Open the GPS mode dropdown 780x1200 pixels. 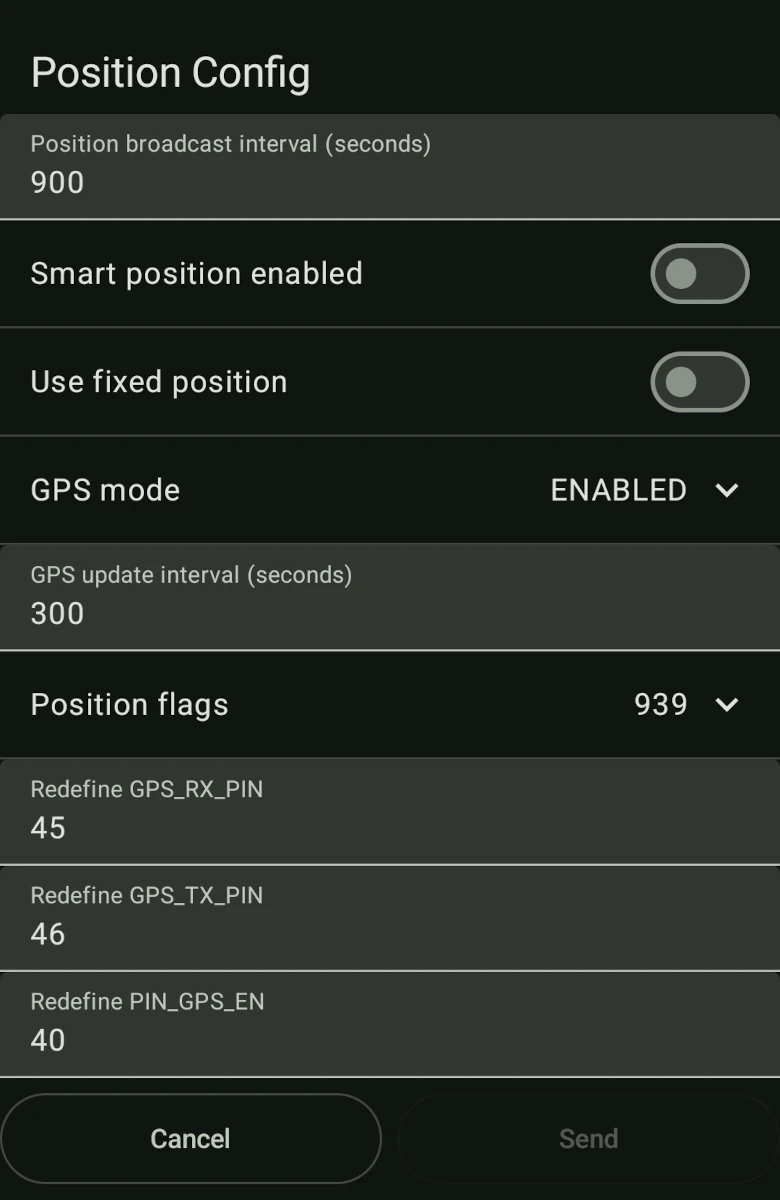coord(645,490)
